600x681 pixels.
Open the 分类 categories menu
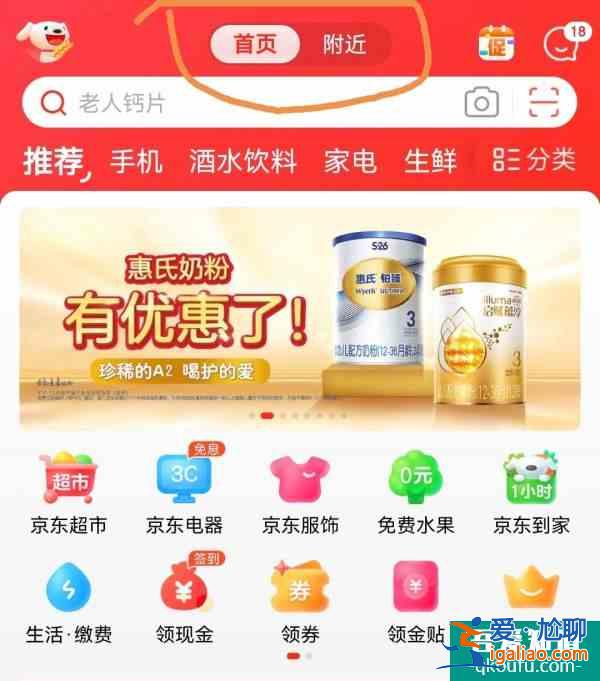(535, 160)
